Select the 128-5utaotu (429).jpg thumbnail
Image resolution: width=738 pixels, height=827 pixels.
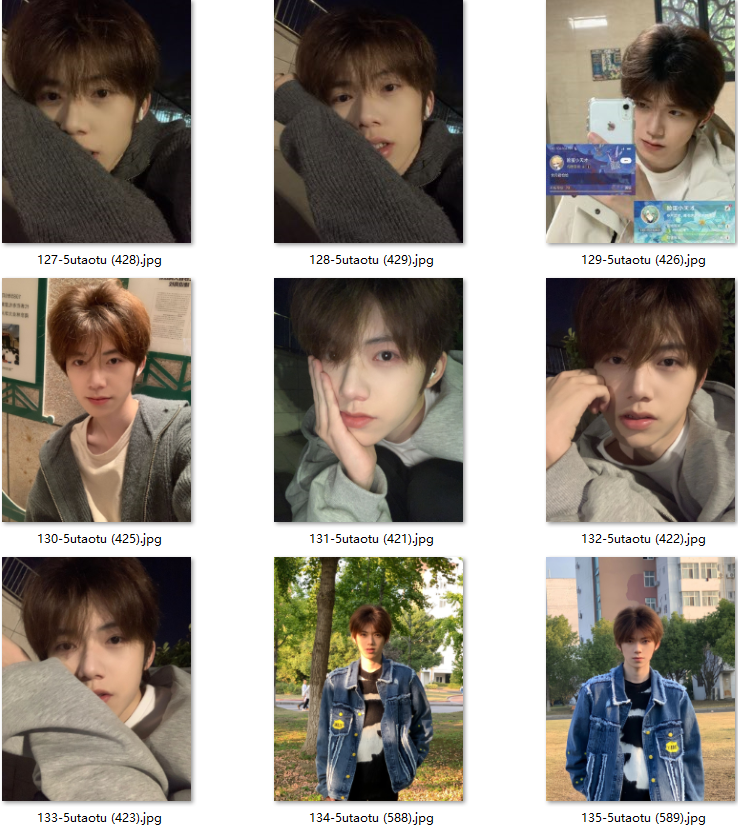[368, 121]
